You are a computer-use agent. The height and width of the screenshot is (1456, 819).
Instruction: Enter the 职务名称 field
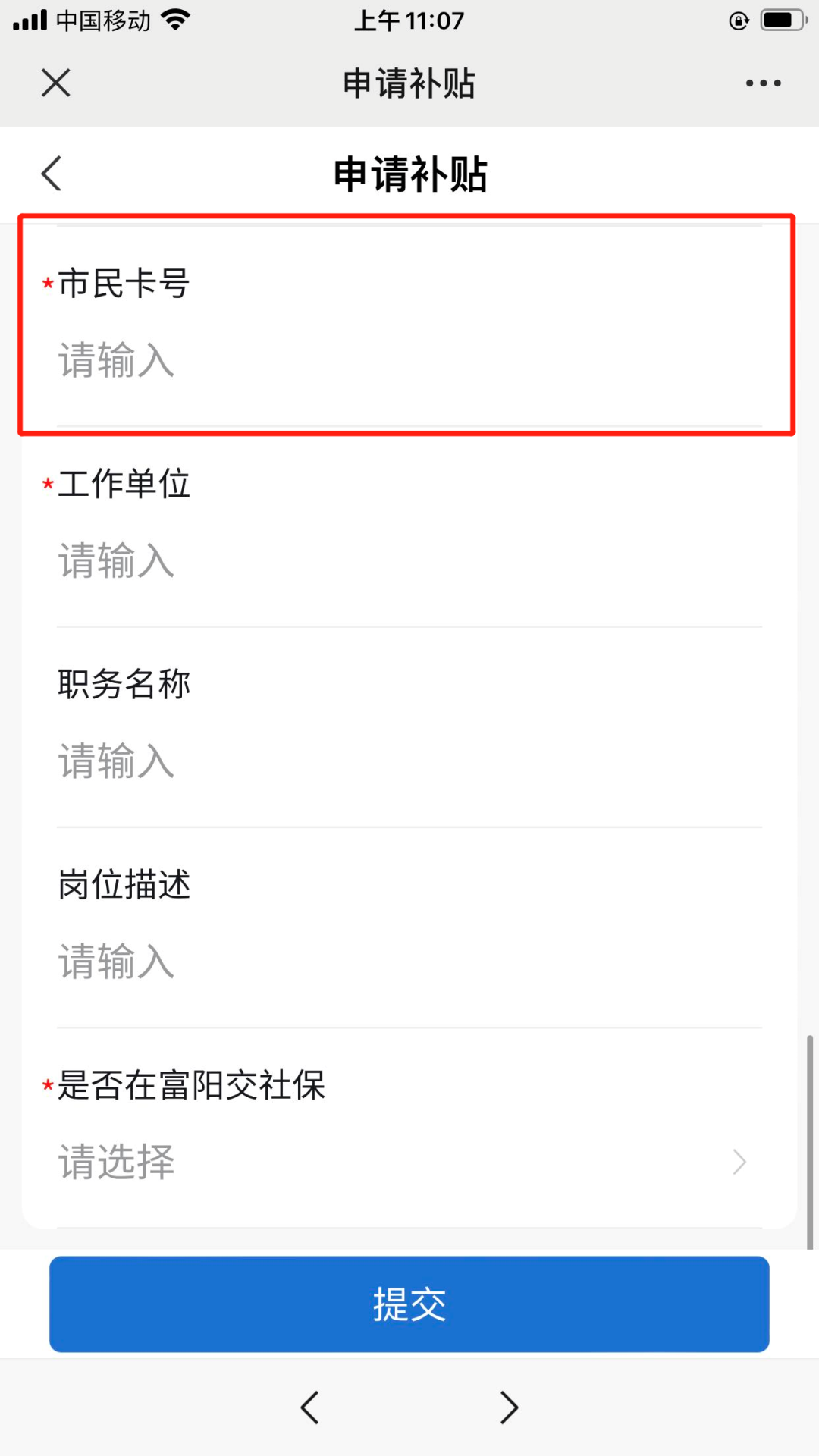click(x=409, y=761)
